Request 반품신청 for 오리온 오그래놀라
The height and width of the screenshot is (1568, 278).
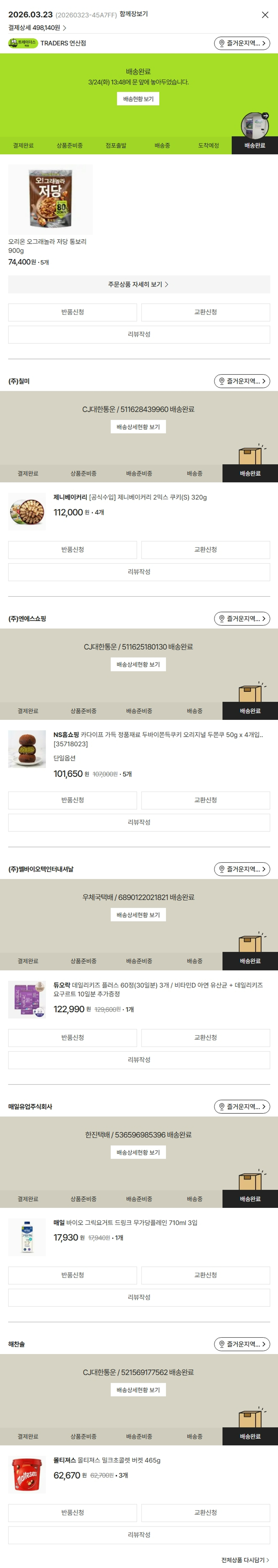pos(72,312)
